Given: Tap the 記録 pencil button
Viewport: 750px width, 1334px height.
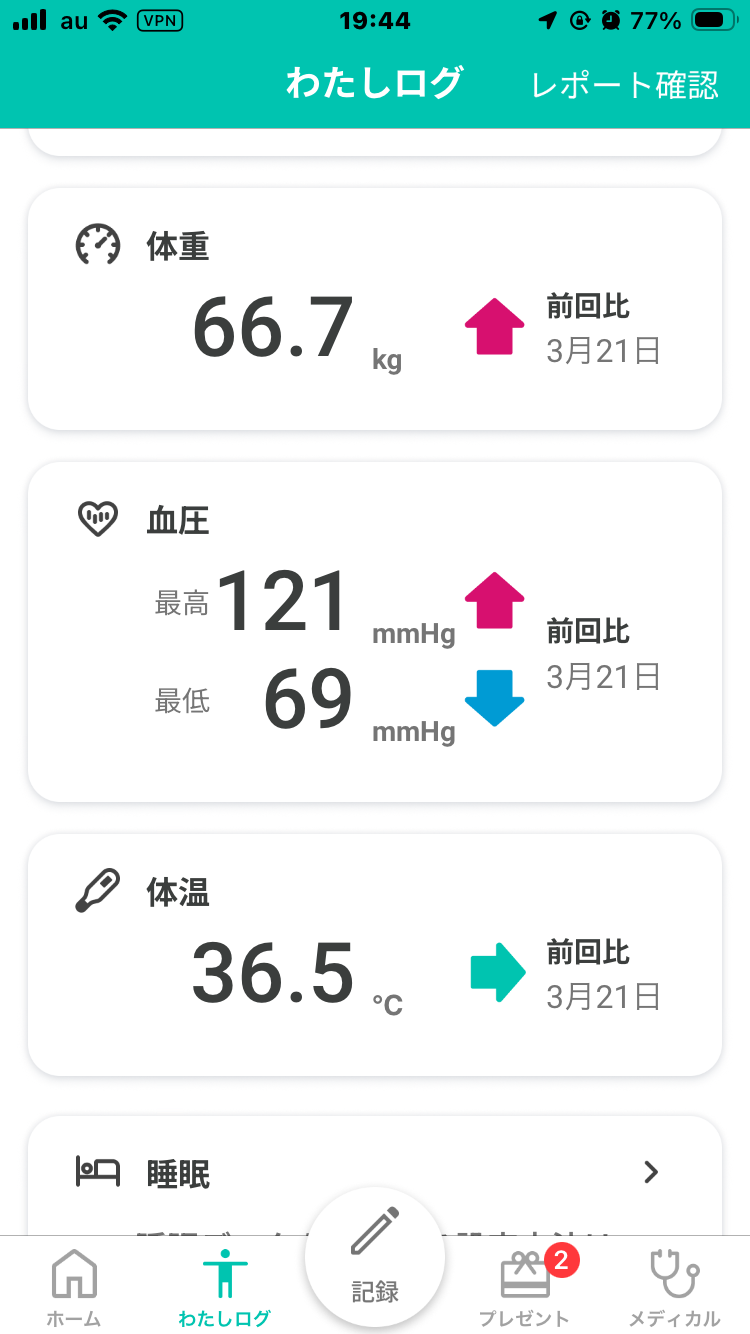Looking at the screenshot, I should [x=375, y=1260].
